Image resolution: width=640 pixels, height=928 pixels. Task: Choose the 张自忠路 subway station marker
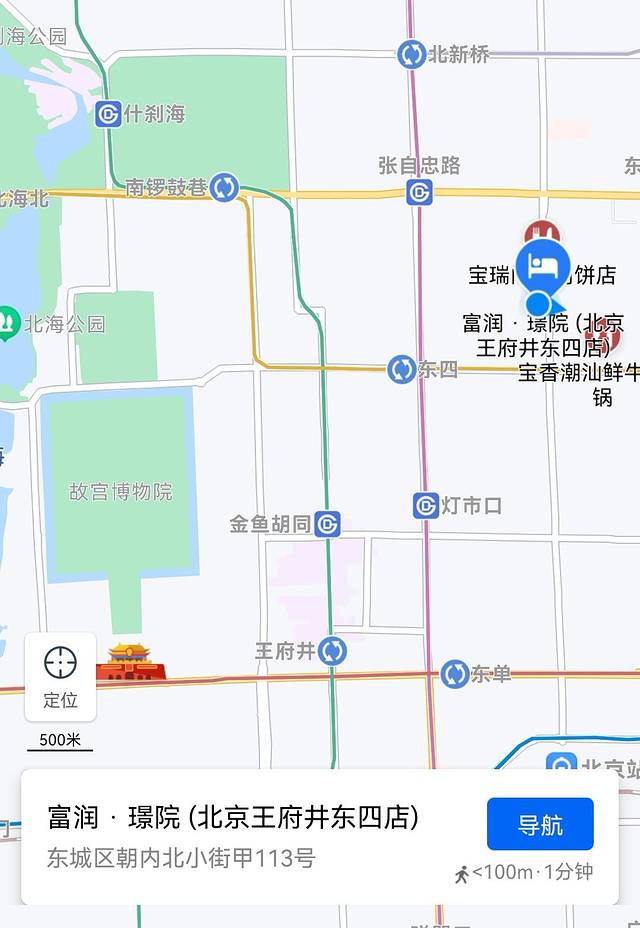pyautogui.click(x=420, y=192)
